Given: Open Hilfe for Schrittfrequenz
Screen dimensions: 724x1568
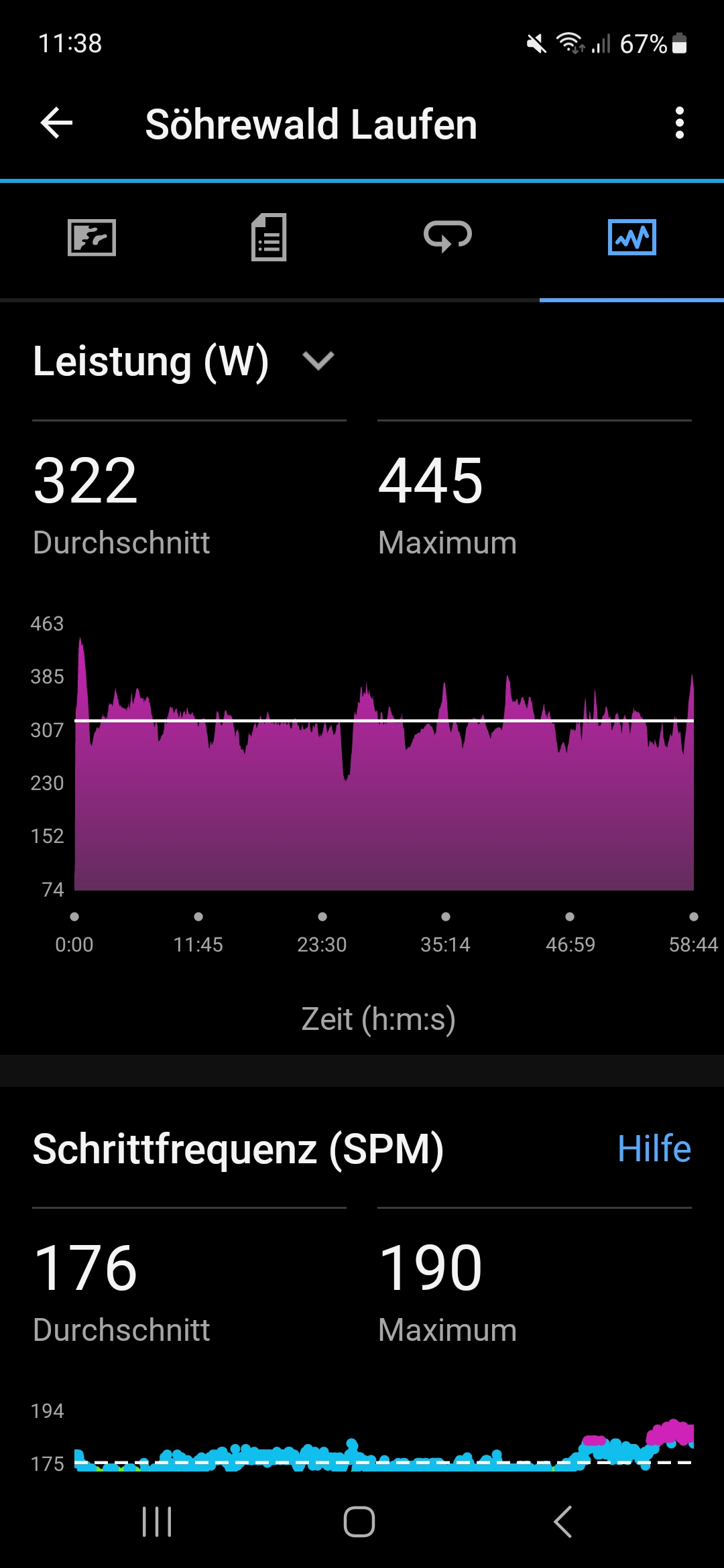Looking at the screenshot, I should (654, 1149).
